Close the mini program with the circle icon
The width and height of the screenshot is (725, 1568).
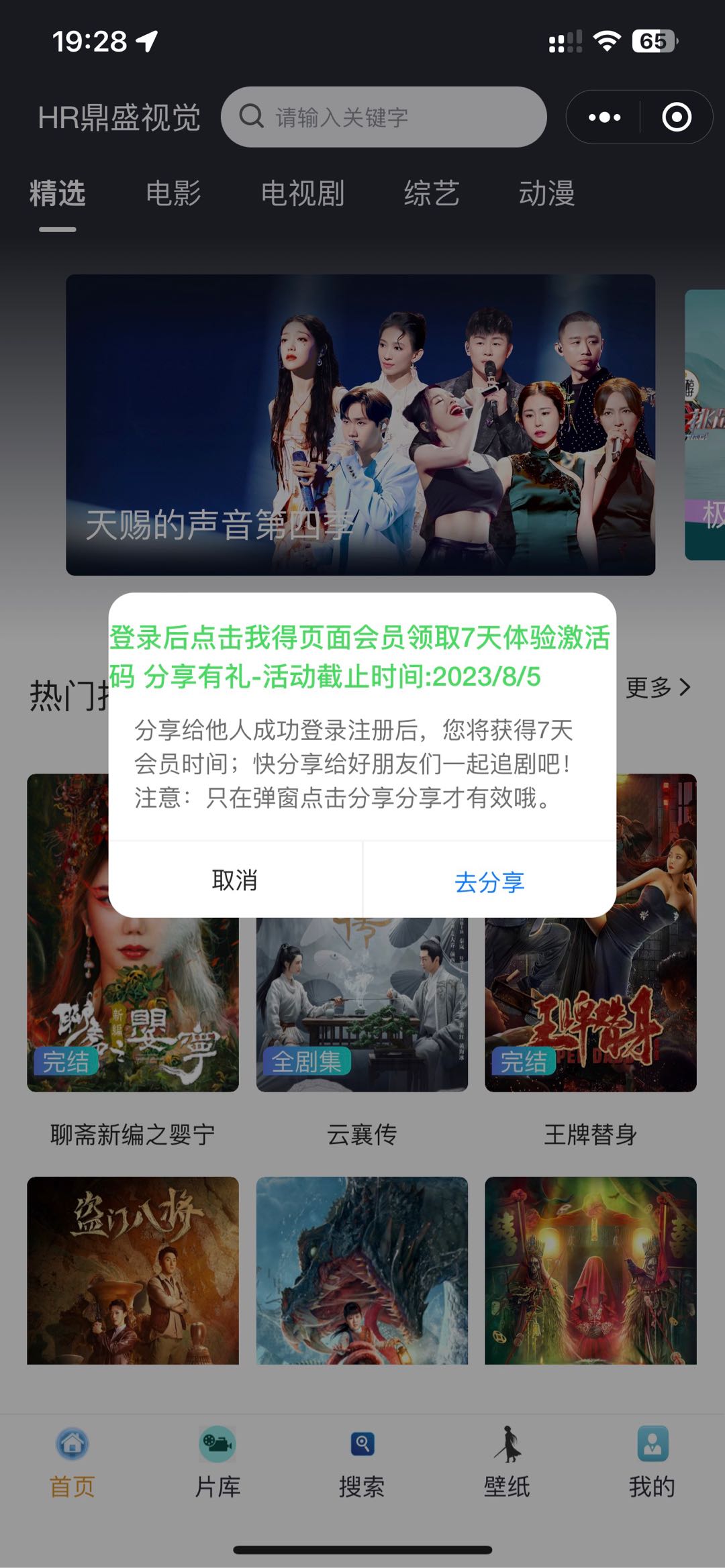[676, 117]
